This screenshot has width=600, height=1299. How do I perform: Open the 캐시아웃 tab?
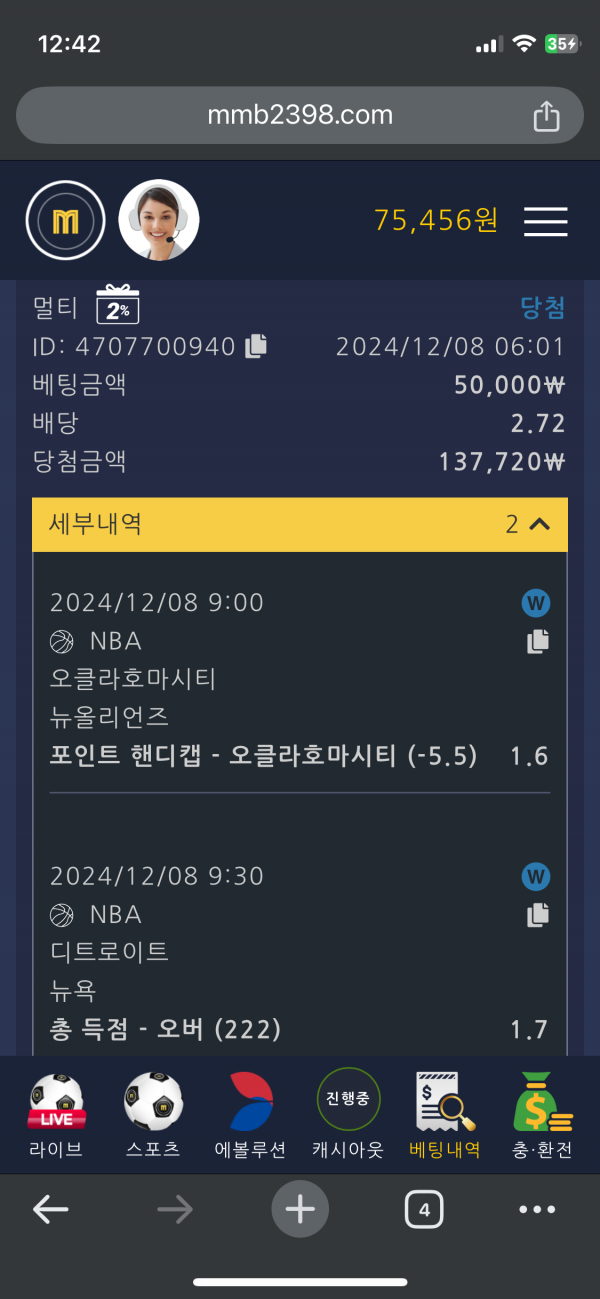[347, 1116]
